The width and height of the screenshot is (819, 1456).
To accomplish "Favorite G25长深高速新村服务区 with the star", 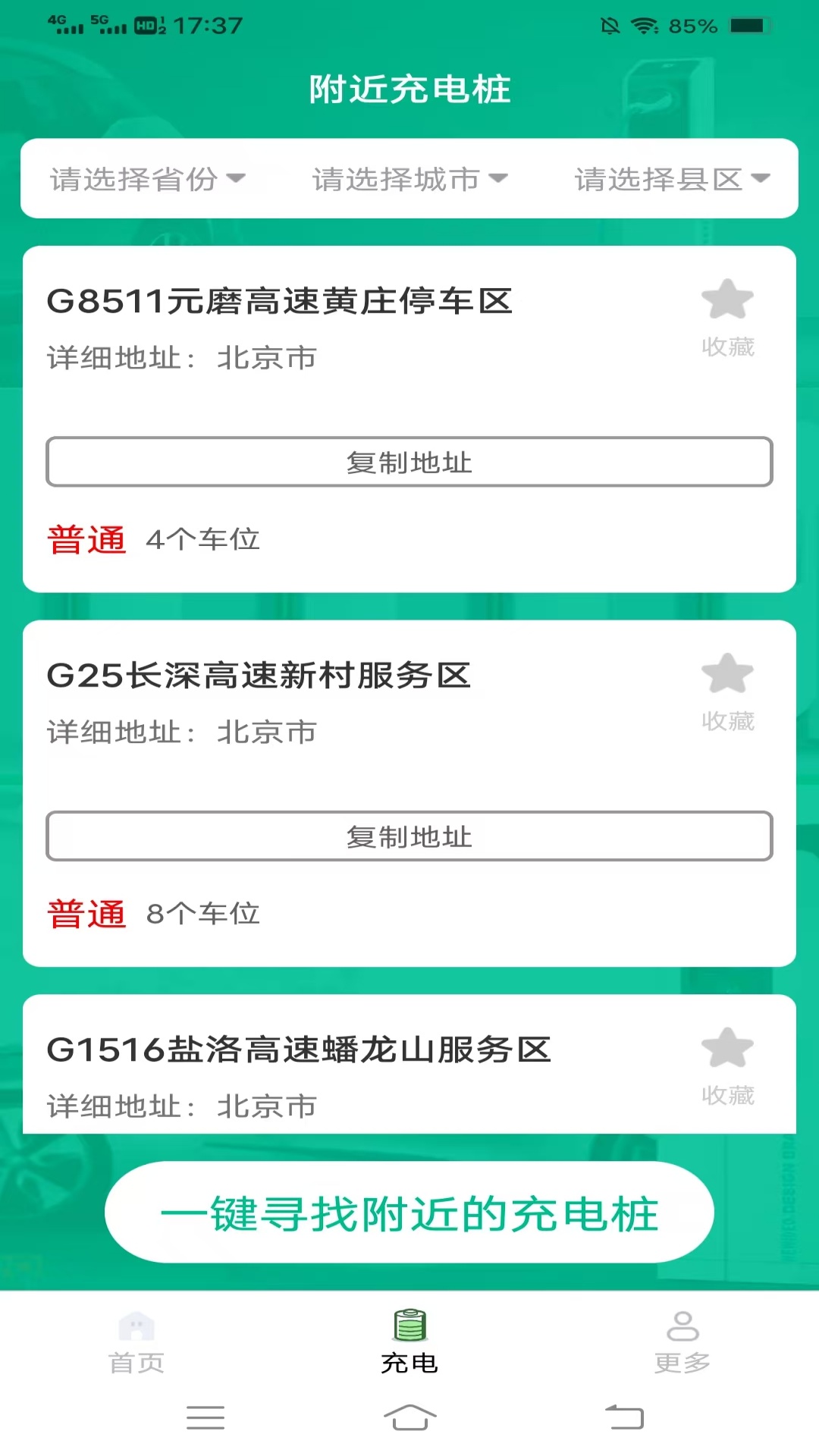I will point(727,675).
